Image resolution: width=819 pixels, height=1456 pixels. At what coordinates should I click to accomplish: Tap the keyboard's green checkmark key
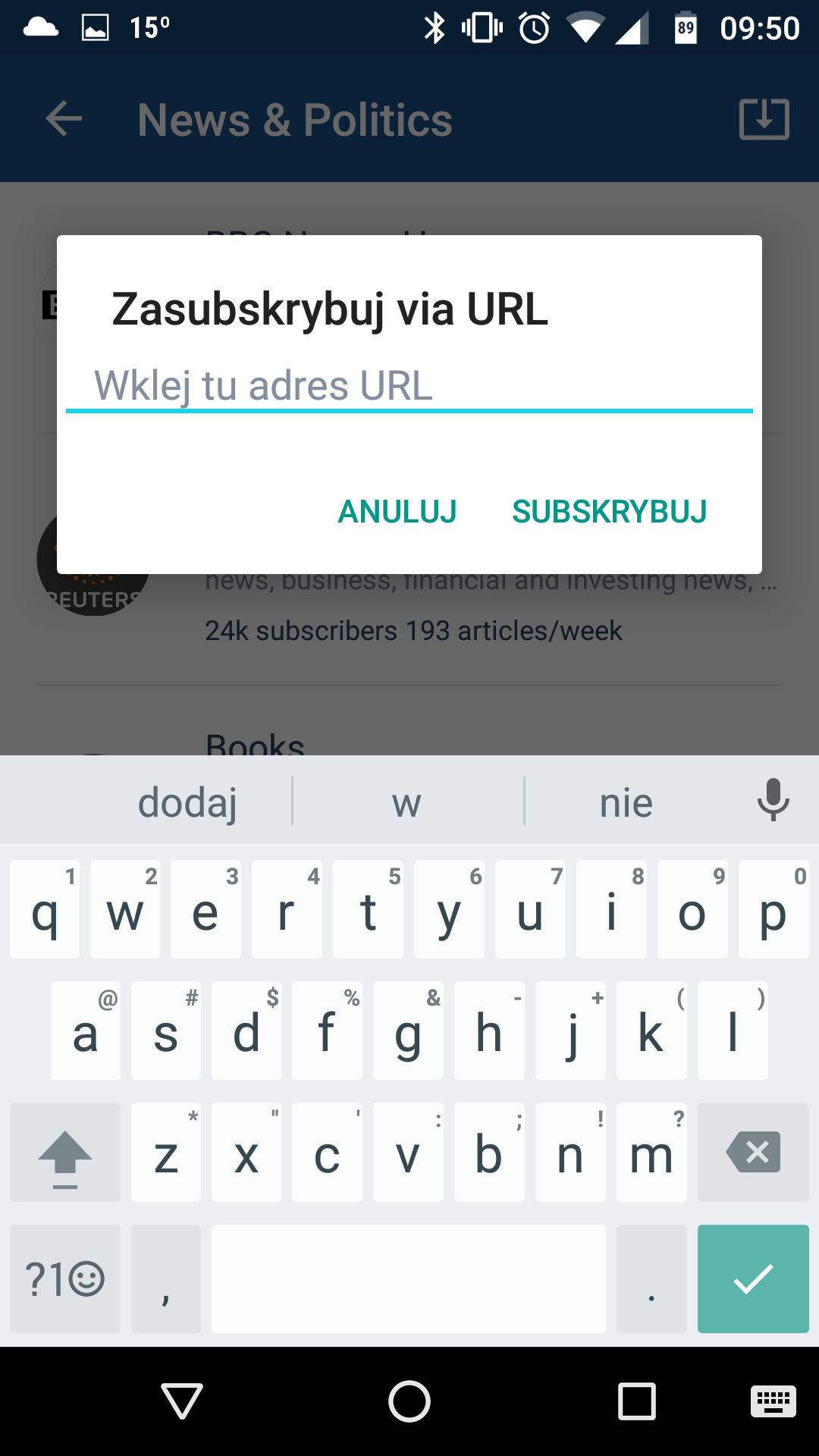[753, 1279]
